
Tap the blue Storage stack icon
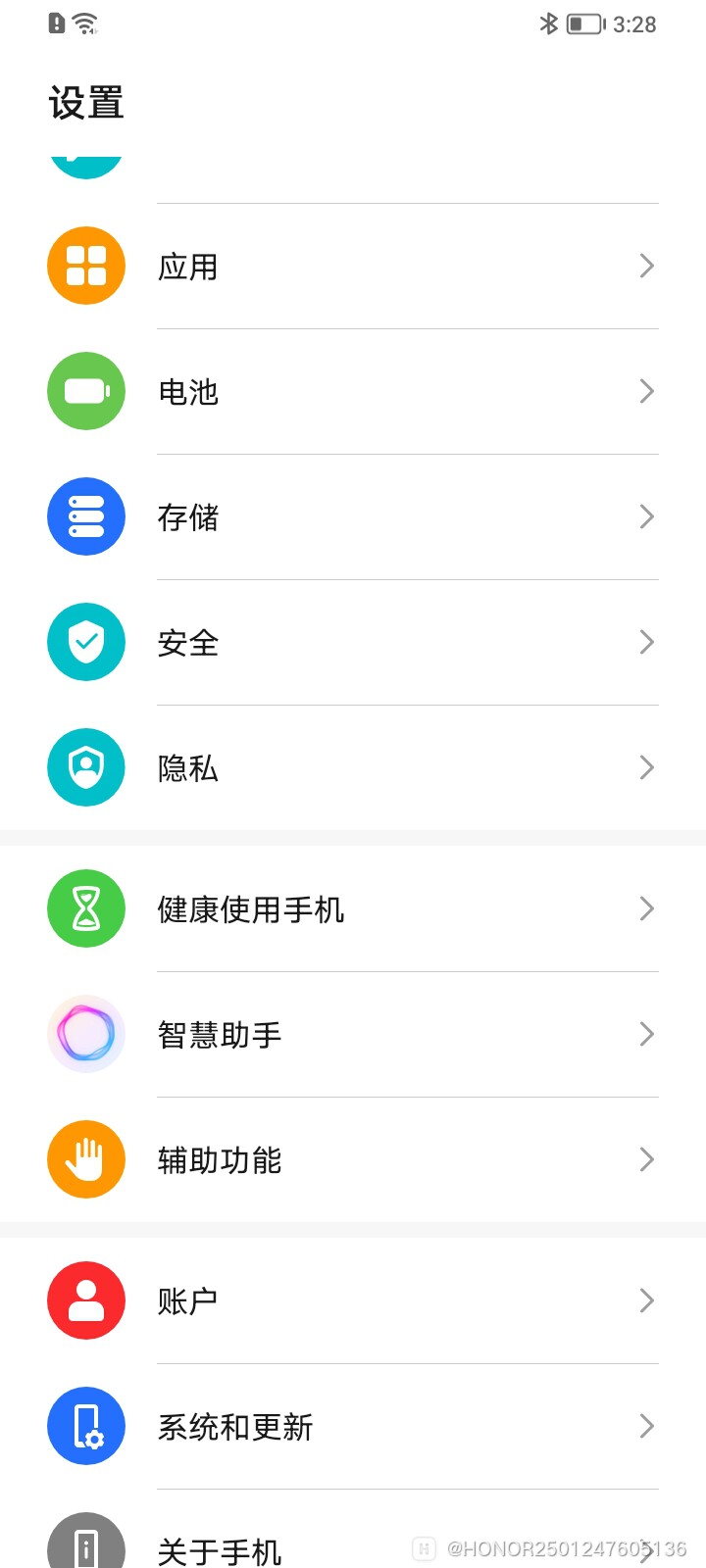click(86, 516)
